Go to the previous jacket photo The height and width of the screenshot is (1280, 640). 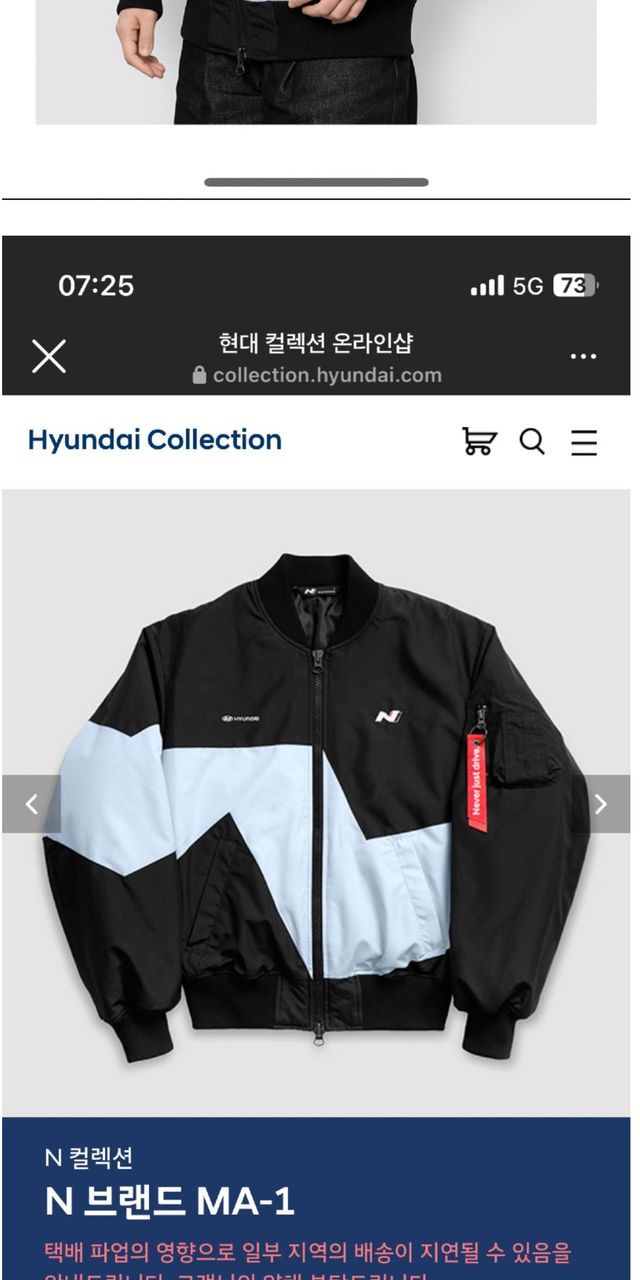31,804
